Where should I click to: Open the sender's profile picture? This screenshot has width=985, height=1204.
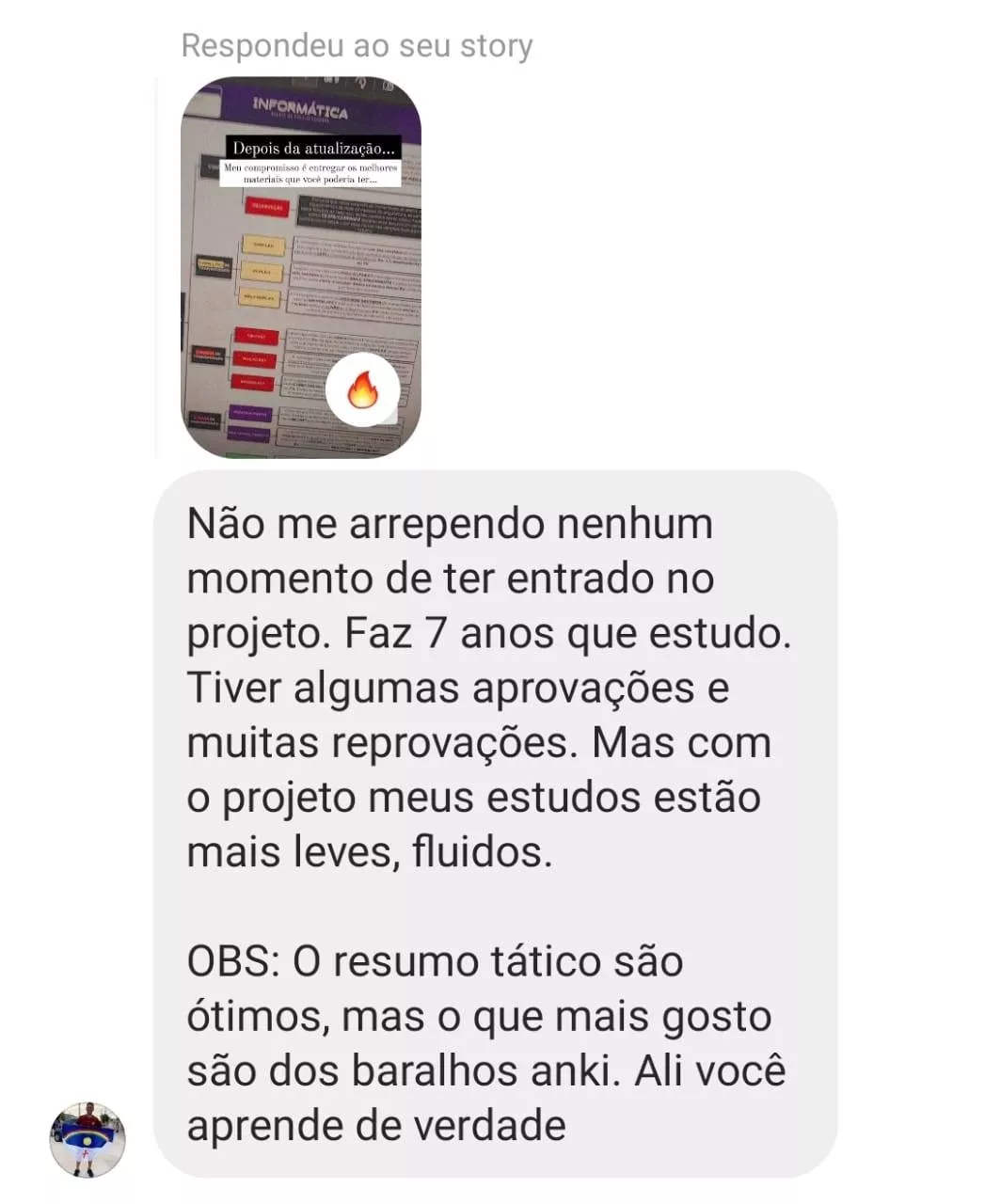tap(87, 1139)
